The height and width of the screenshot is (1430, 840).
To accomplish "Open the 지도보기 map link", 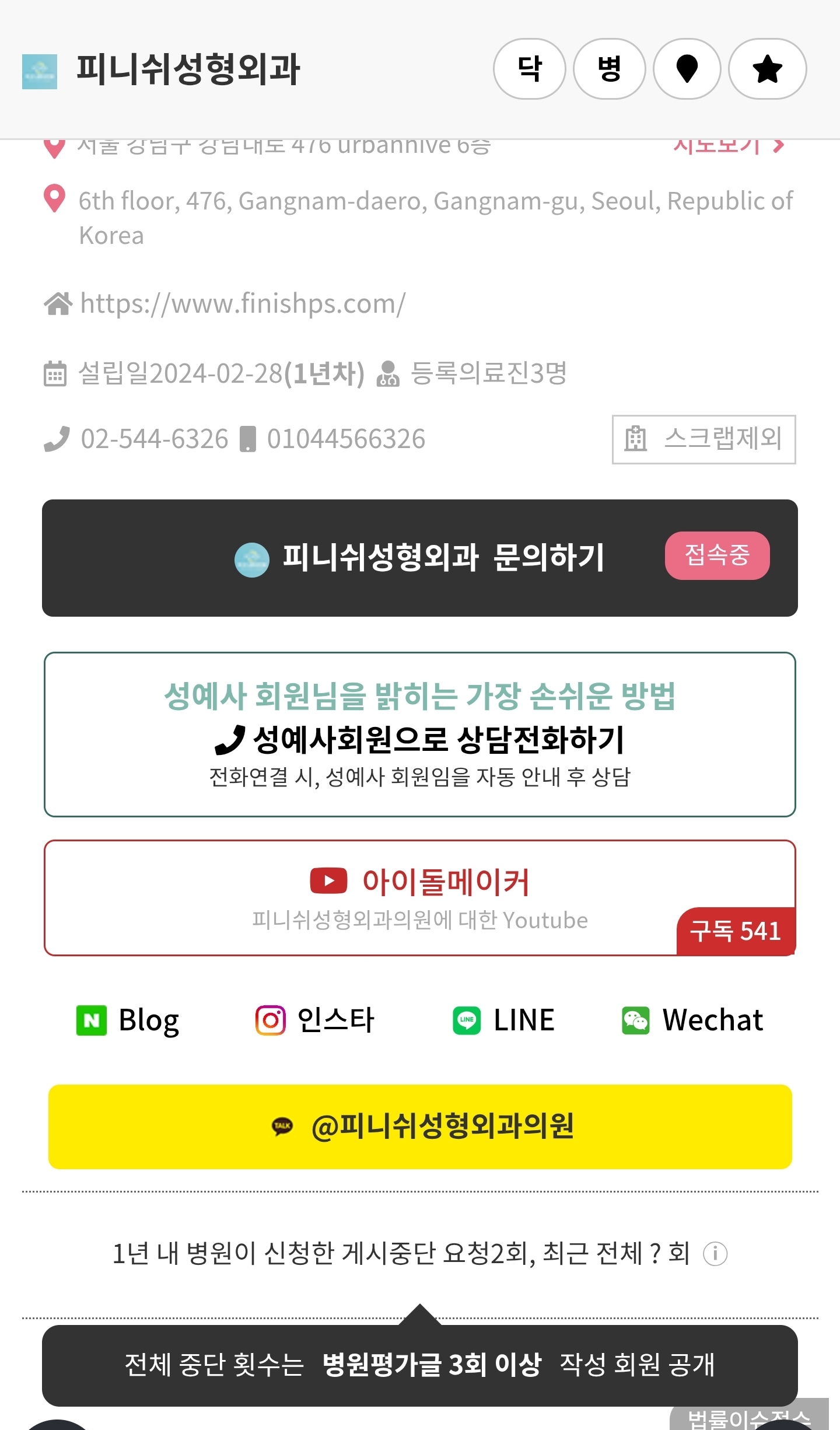I will pos(727,146).
